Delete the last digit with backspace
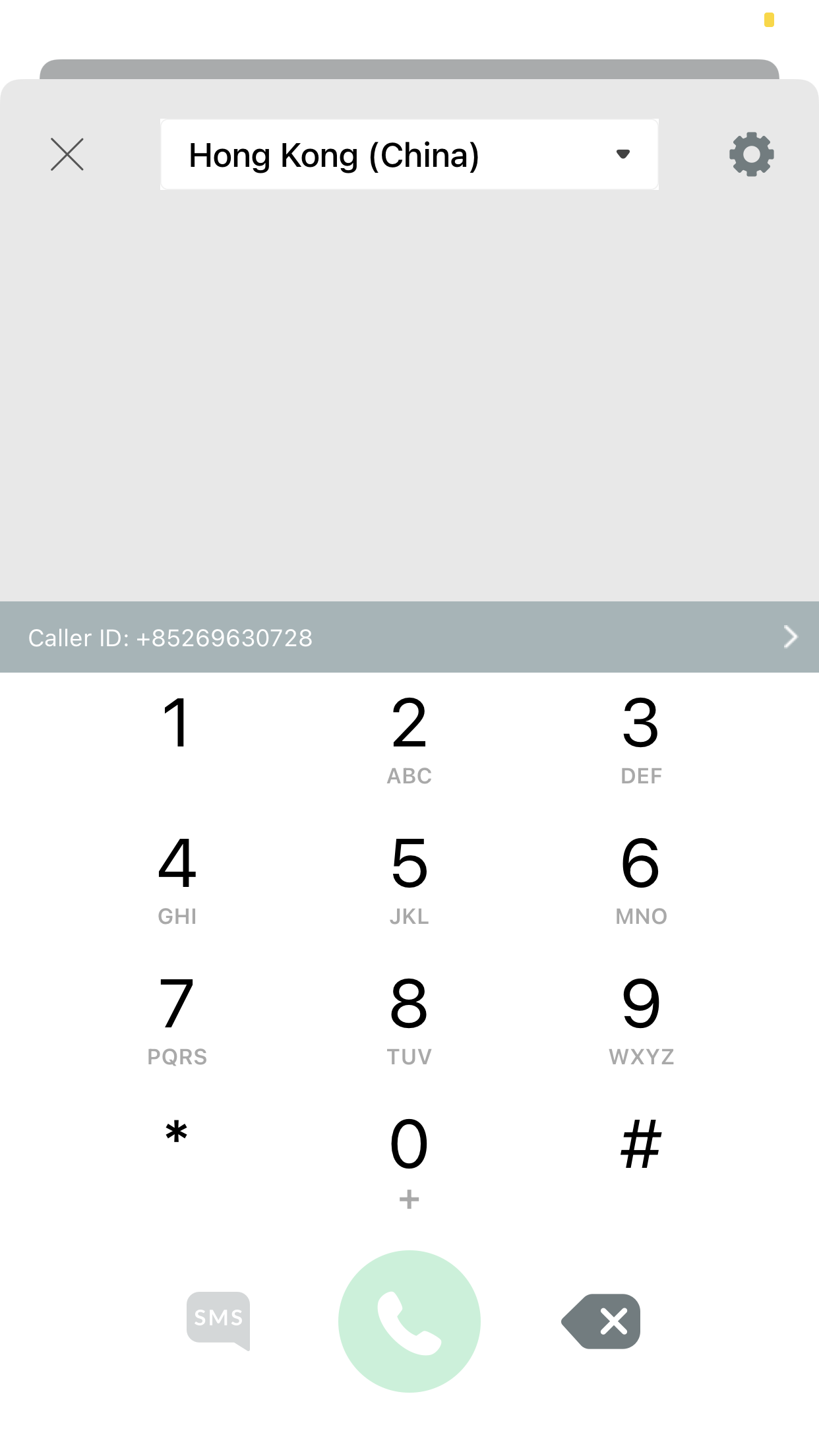Viewport: 819px width, 1456px height. point(602,1321)
